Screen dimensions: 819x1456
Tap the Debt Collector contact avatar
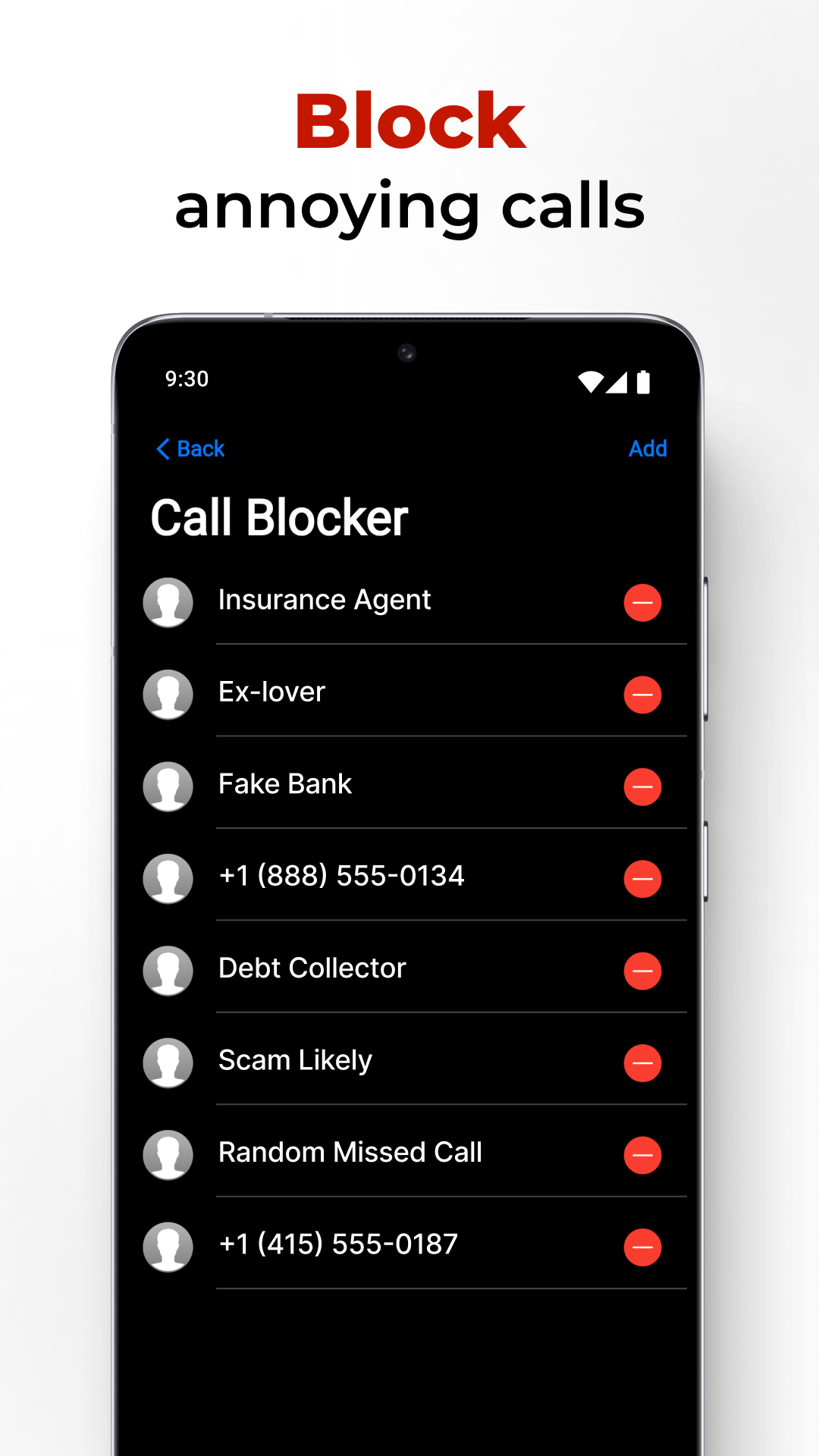[x=168, y=971]
